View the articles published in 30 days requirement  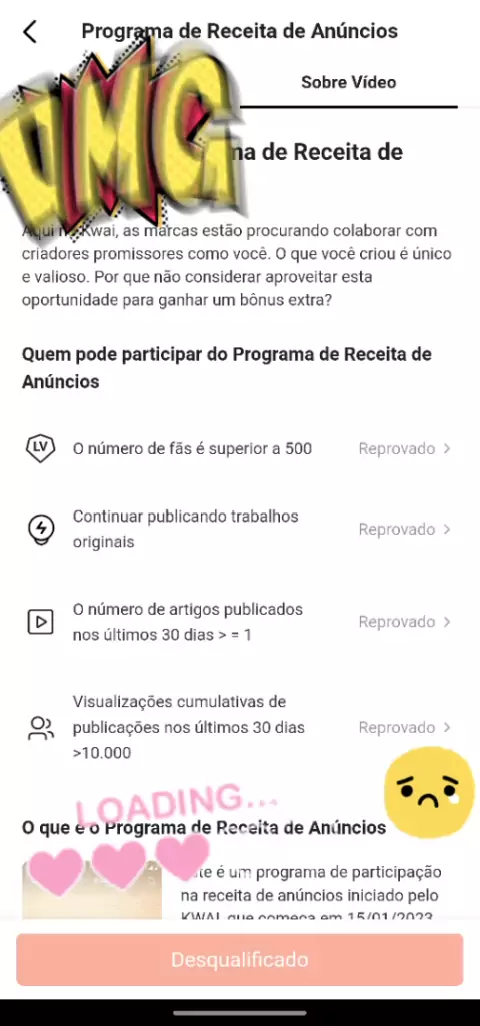[x=239, y=622]
